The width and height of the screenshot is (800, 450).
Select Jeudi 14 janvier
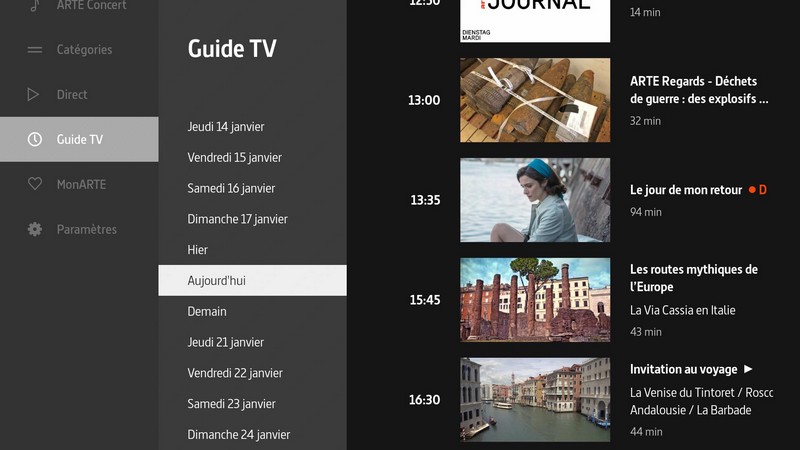226,127
